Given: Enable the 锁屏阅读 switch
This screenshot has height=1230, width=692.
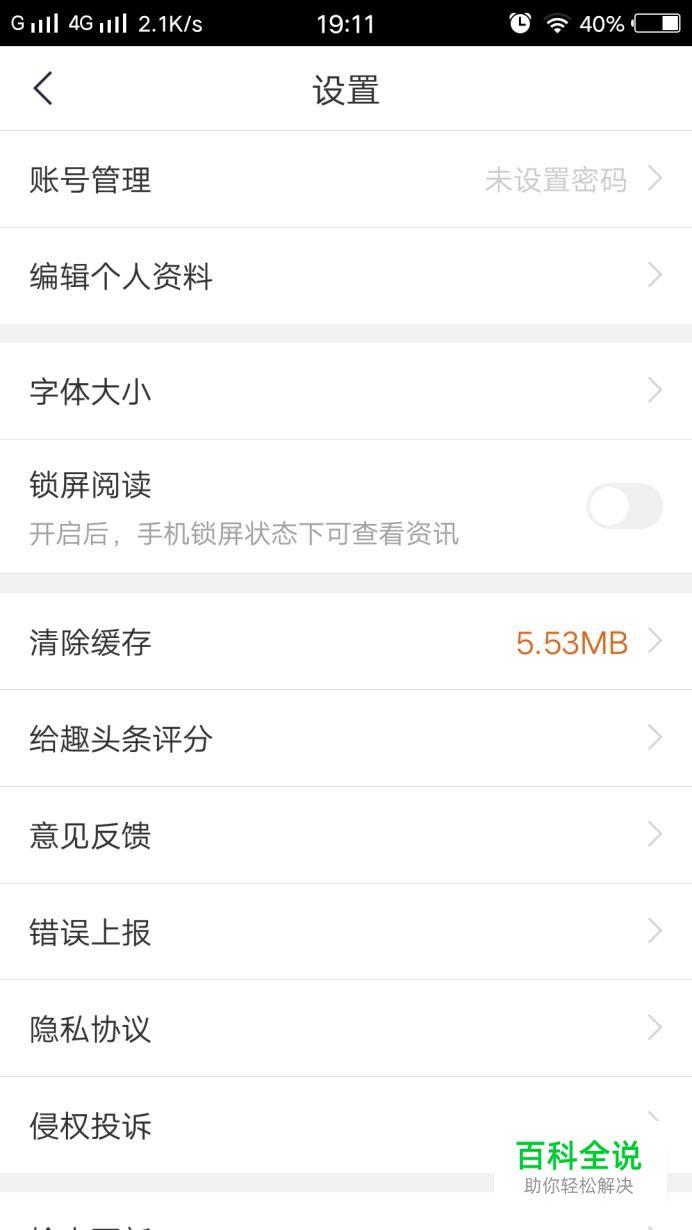Looking at the screenshot, I should point(624,506).
